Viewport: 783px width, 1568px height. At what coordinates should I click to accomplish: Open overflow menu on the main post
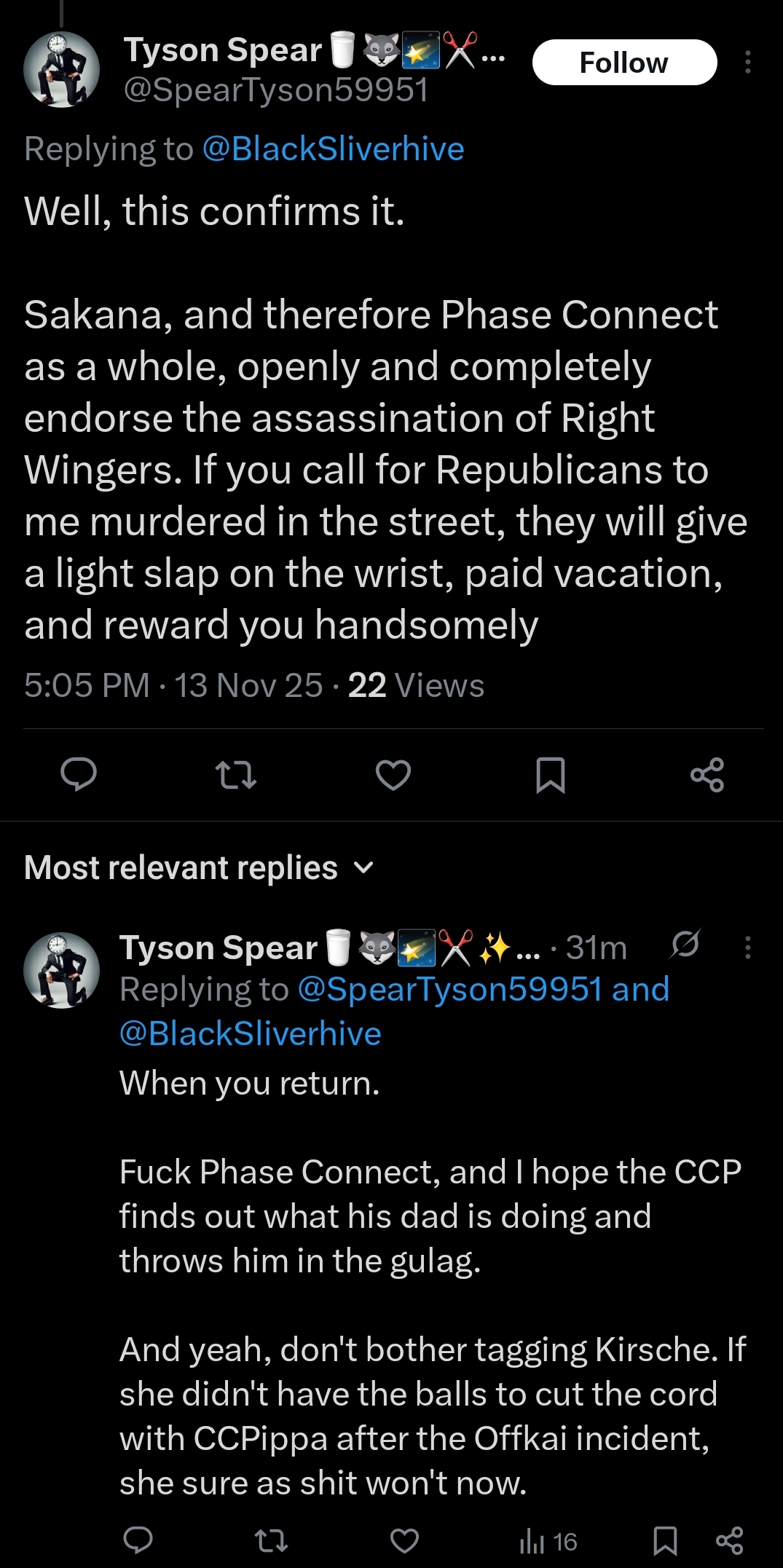click(747, 63)
